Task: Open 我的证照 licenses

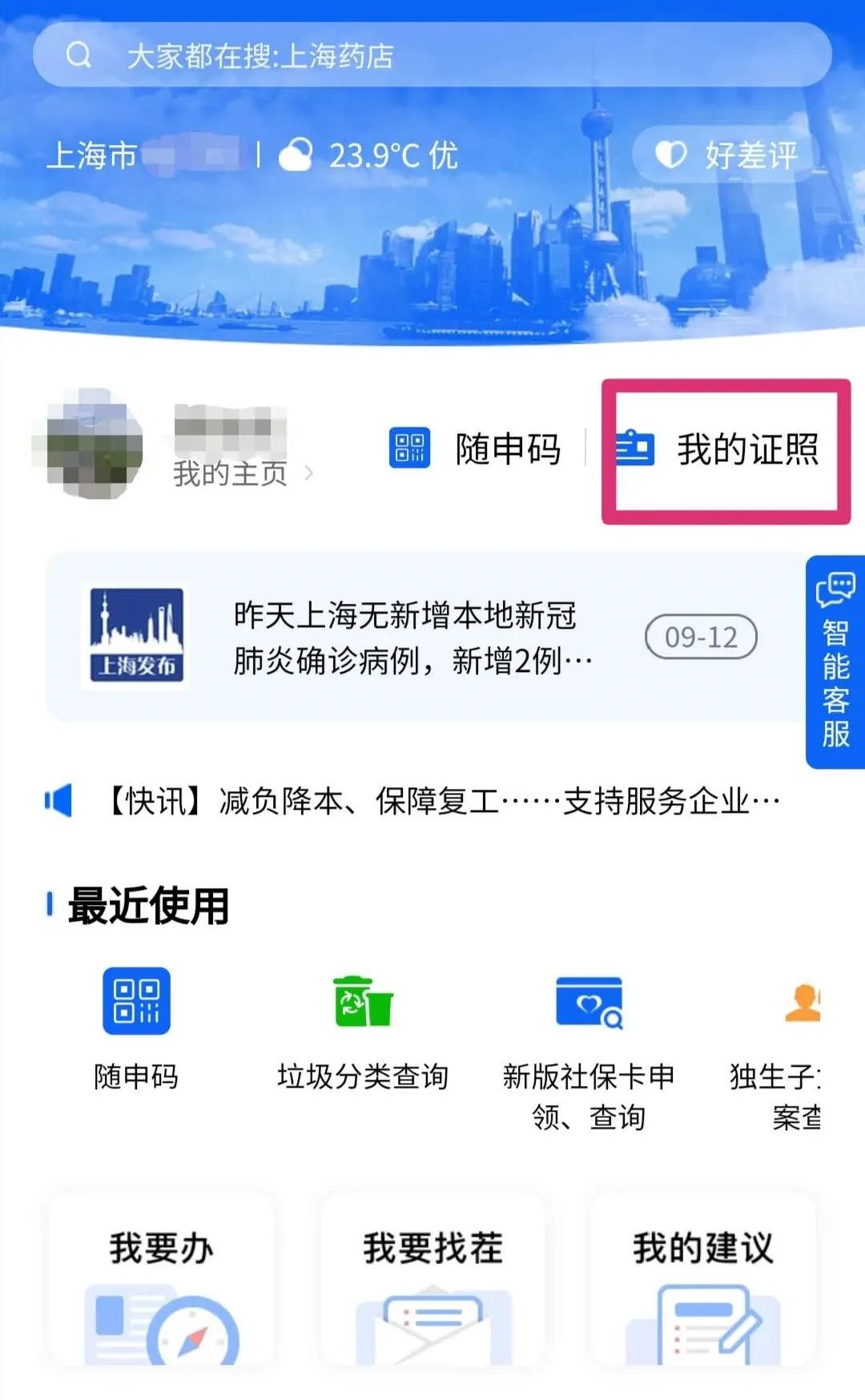Action: (x=724, y=449)
